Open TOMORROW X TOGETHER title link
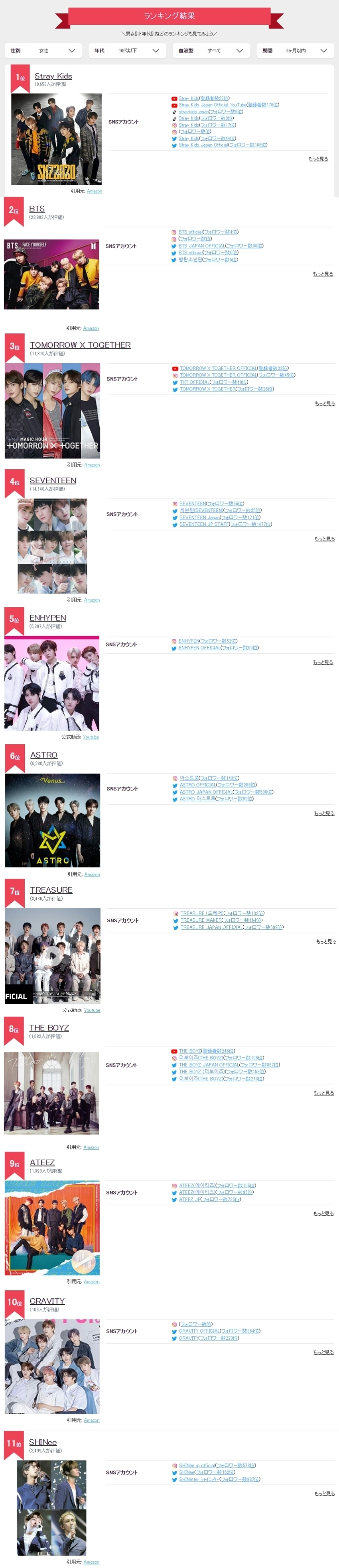The width and height of the screenshot is (339, 1568). tap(80, 345)
